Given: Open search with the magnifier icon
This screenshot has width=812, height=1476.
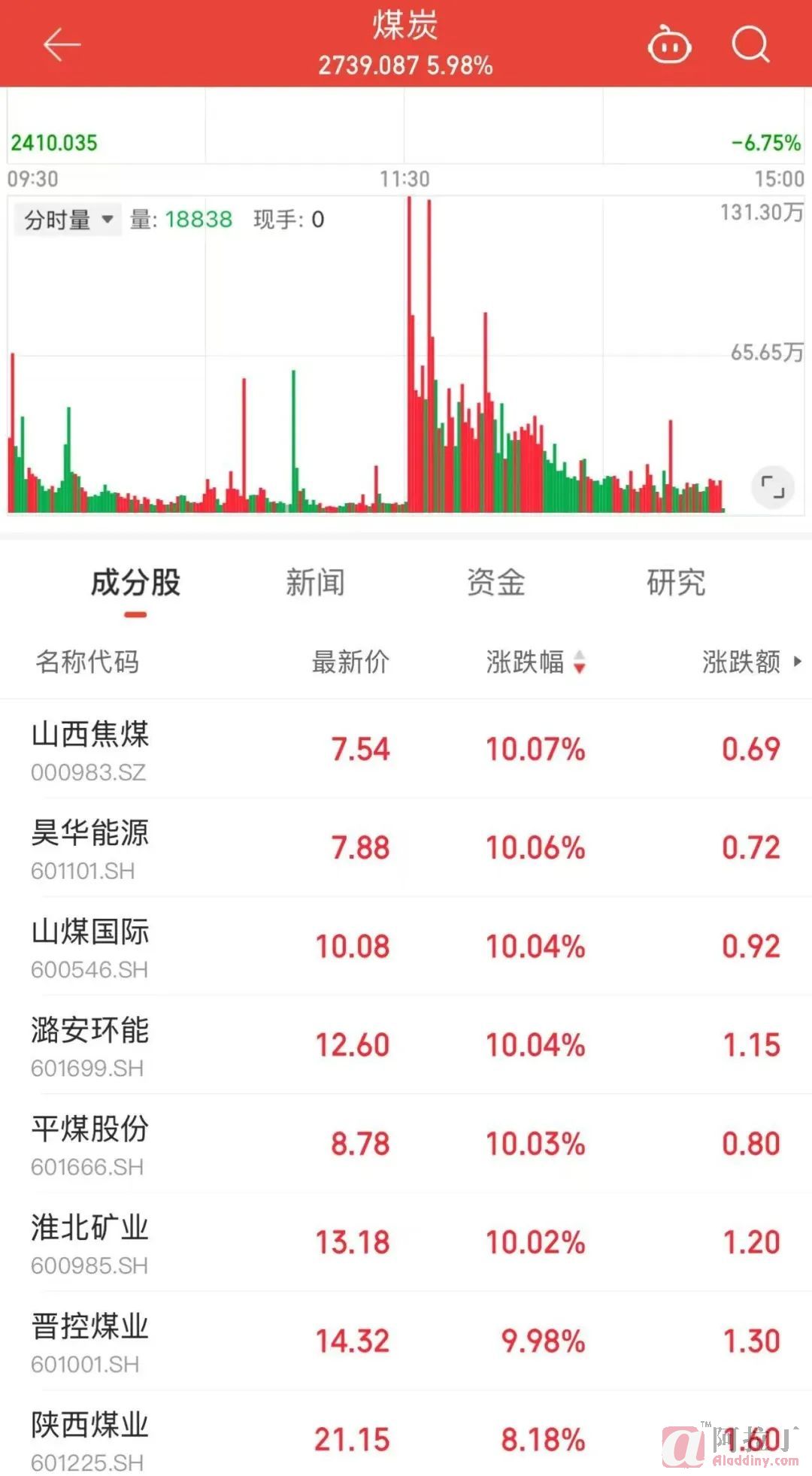Looking at the screenshot, I should [x=750, y=45].
